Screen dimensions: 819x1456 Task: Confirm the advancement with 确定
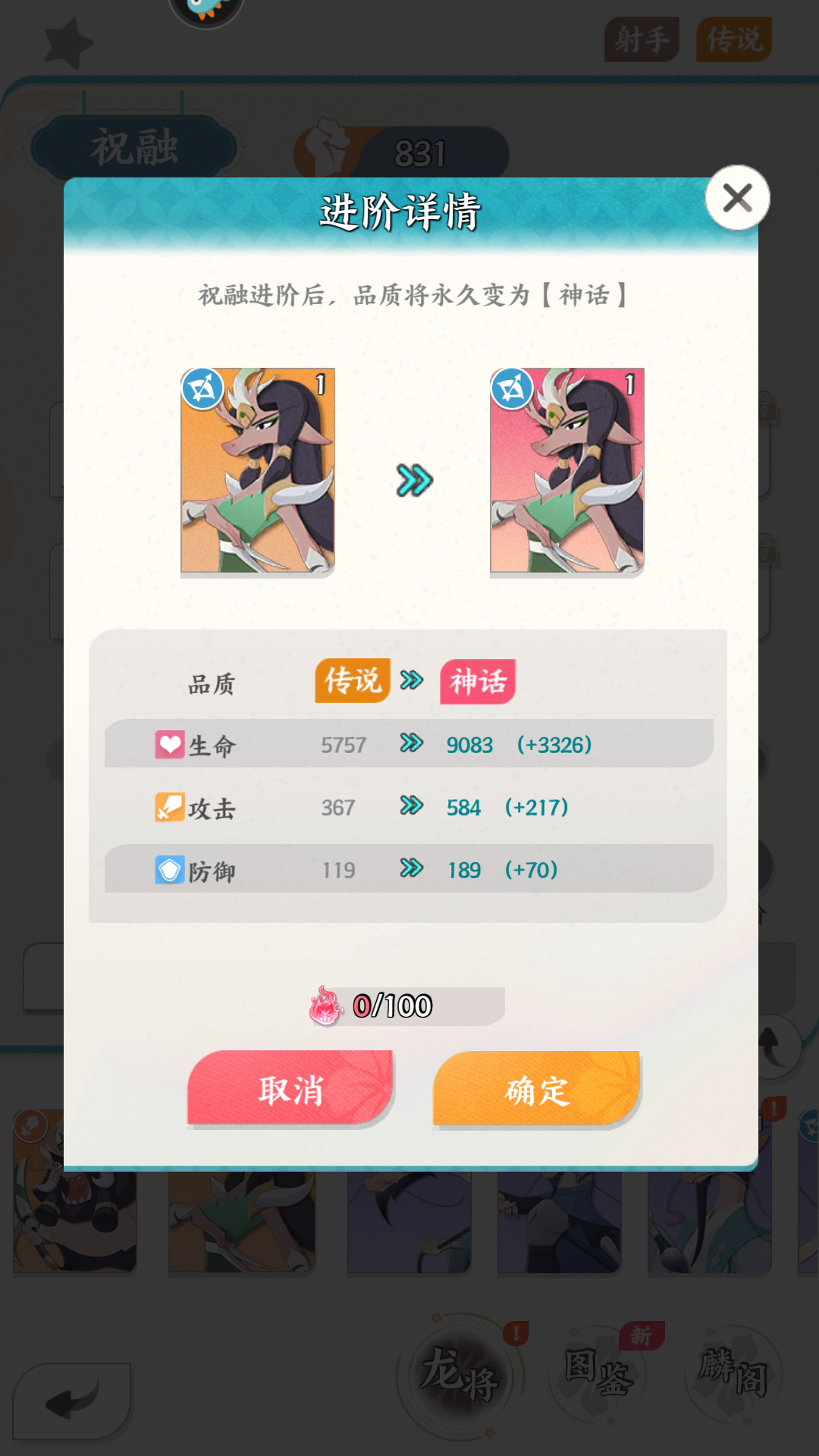tap(536, 1090)
